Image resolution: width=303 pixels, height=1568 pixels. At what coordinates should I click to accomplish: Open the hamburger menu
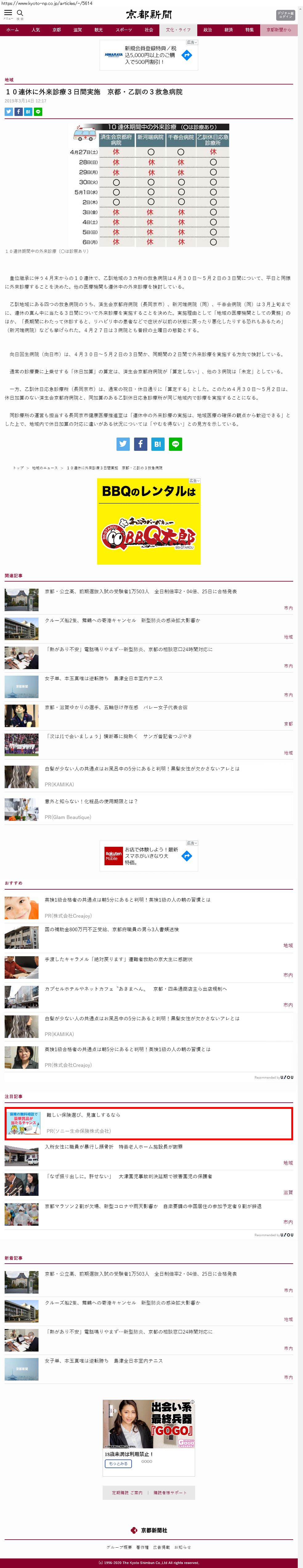pos(8,13)
